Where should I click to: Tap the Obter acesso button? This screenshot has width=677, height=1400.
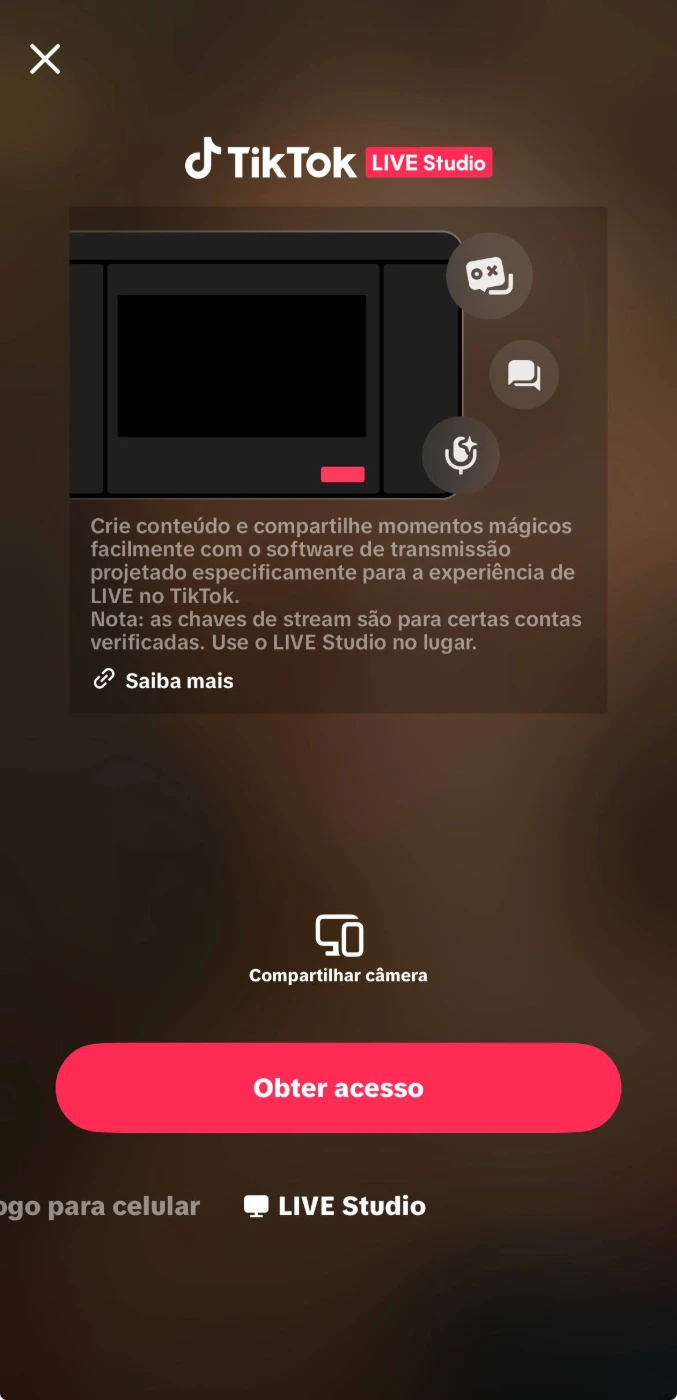[338, 1088]
